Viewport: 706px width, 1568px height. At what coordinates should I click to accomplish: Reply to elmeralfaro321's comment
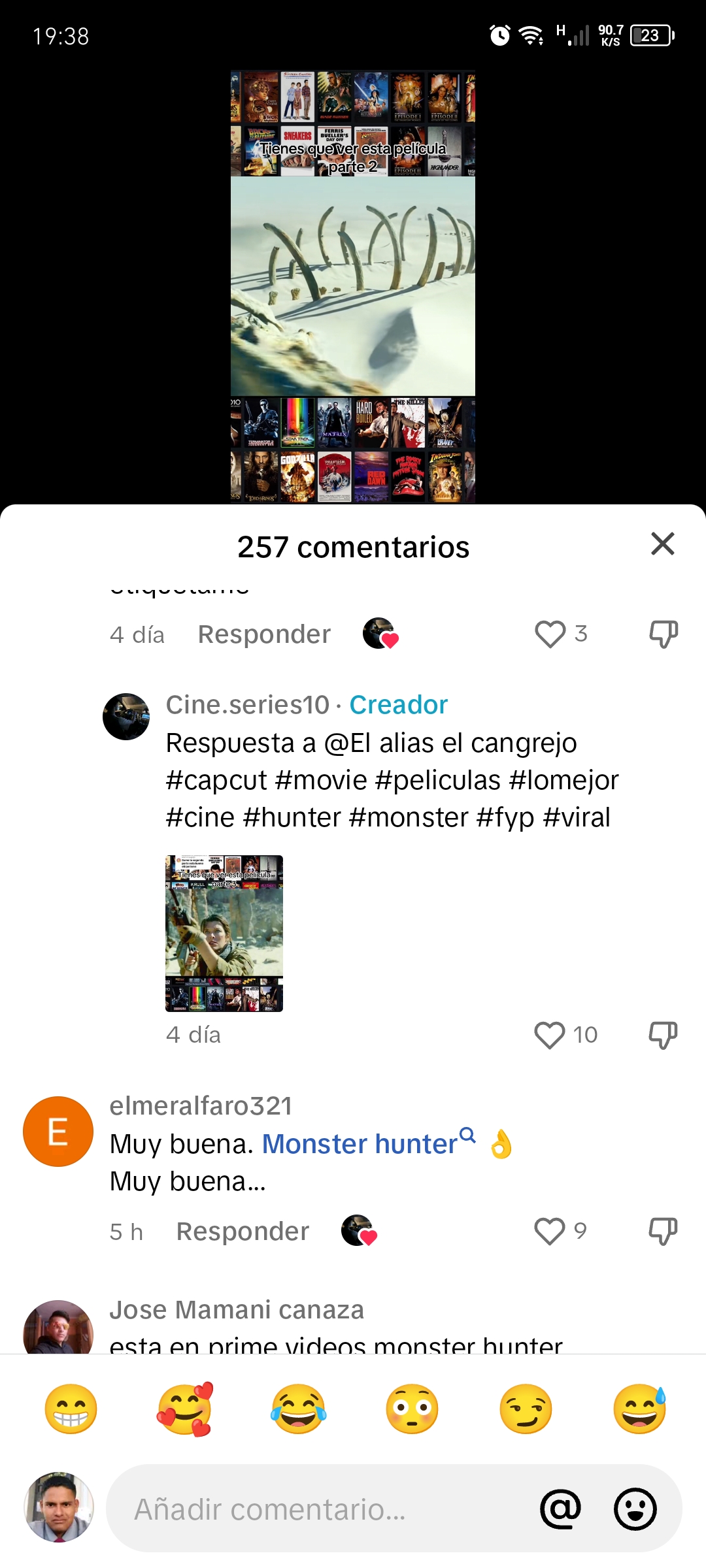(x=243, y=1232)
